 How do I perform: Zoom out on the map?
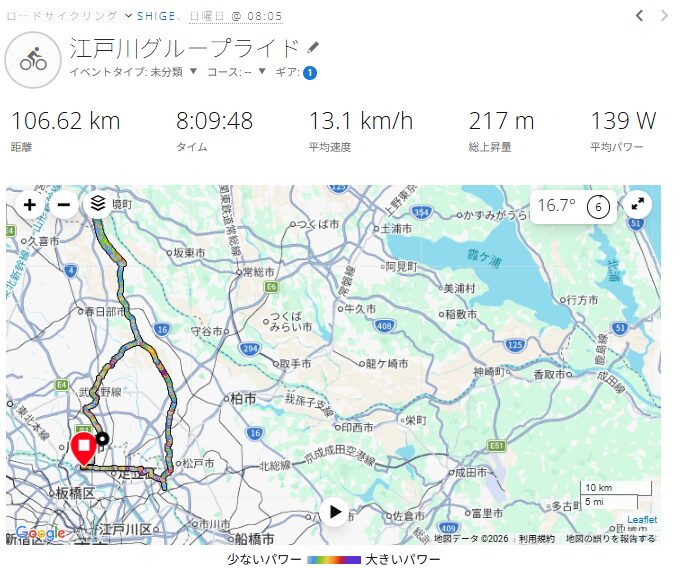63,204
